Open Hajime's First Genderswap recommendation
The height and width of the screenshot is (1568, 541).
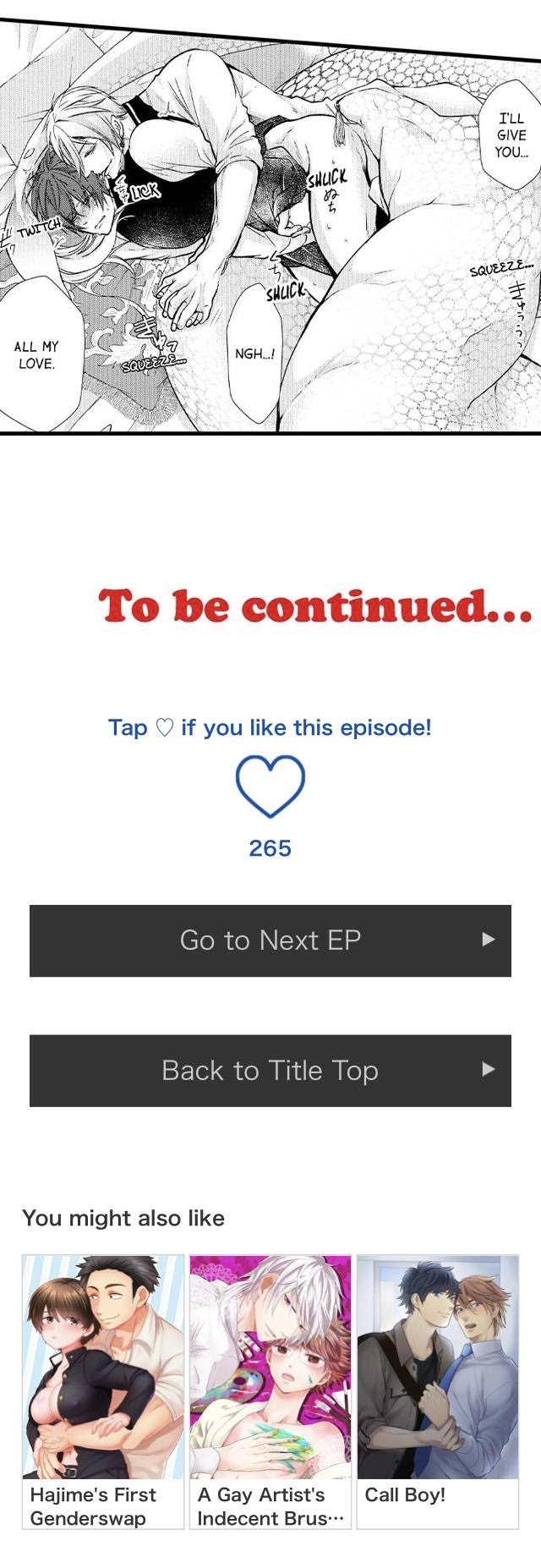click(103, 1390)
